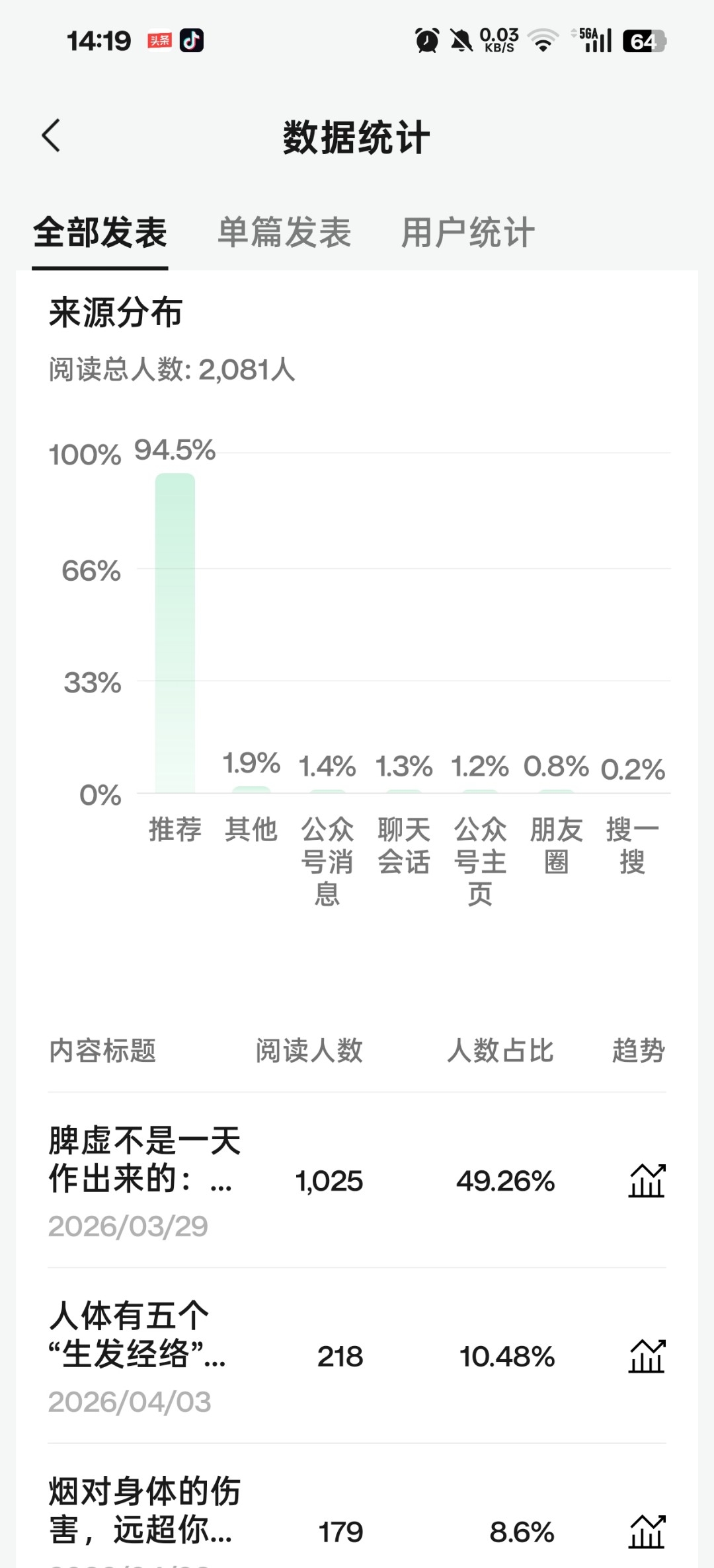Open the 脾虚不是一天作出来的 article row

pos(144,1160)
